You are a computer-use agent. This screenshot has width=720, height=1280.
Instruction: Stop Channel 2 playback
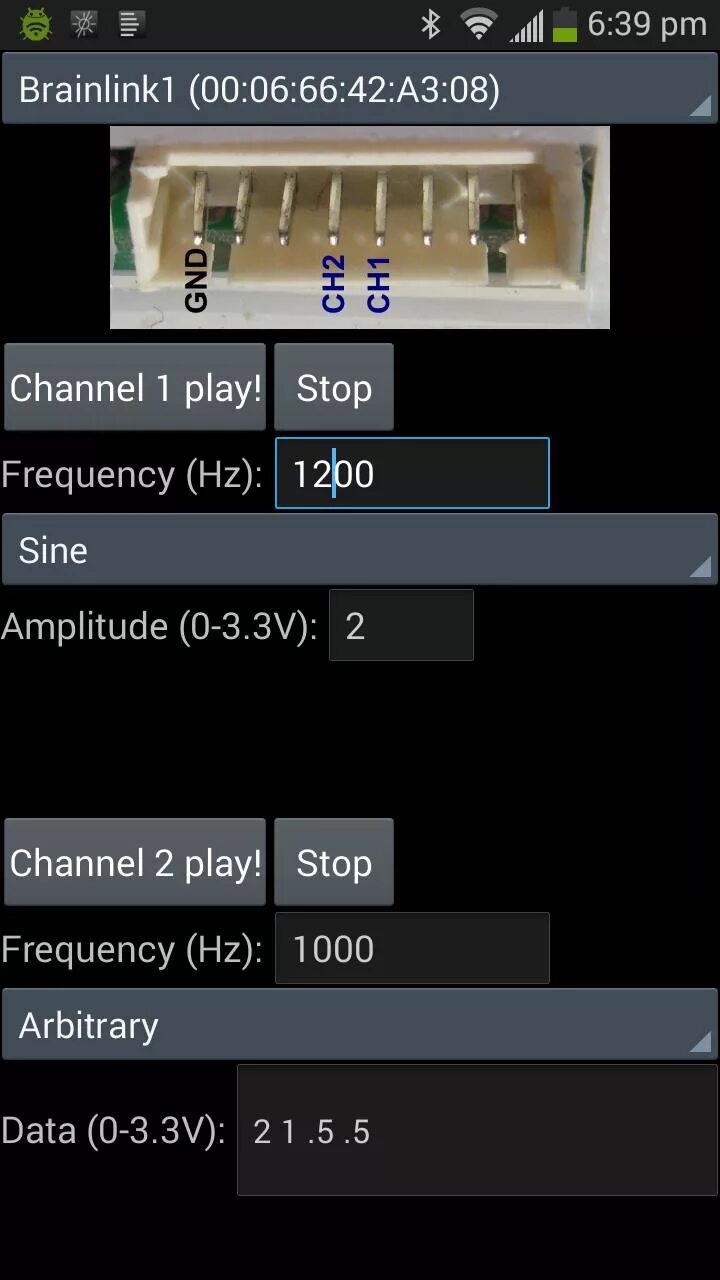[333, 863]
